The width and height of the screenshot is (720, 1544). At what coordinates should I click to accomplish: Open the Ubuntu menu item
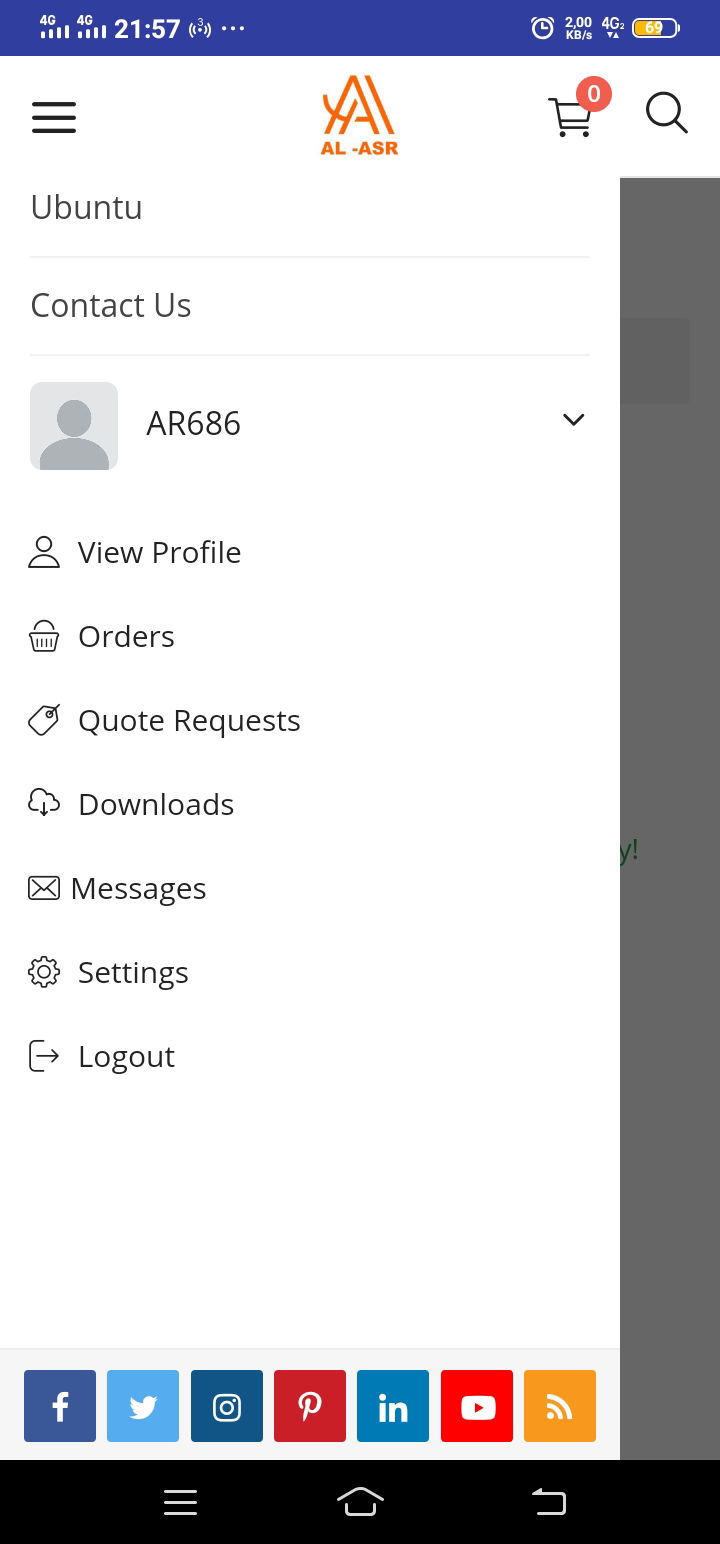[87, 207]
